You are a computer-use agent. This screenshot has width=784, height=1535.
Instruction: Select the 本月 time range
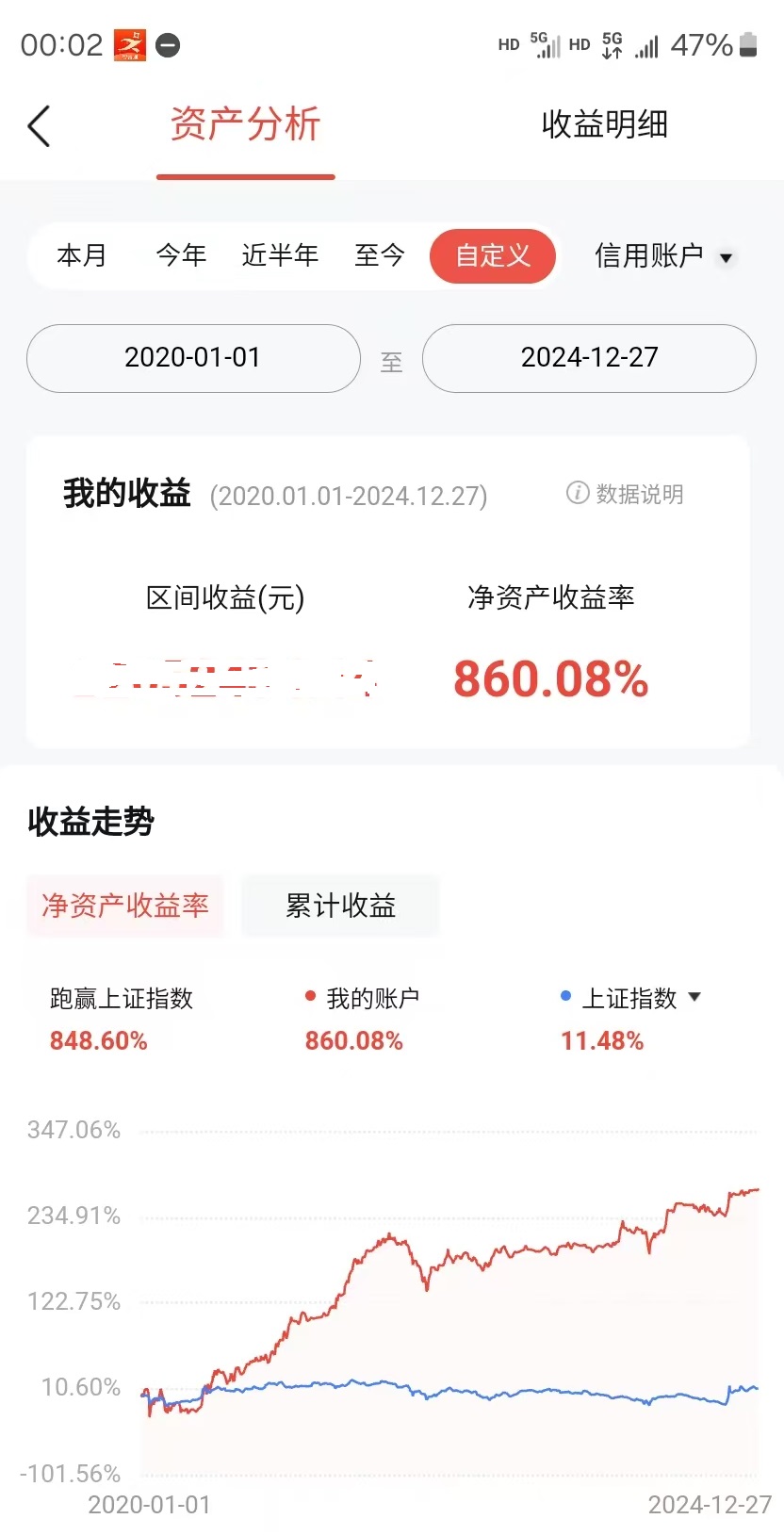(82, 255)
